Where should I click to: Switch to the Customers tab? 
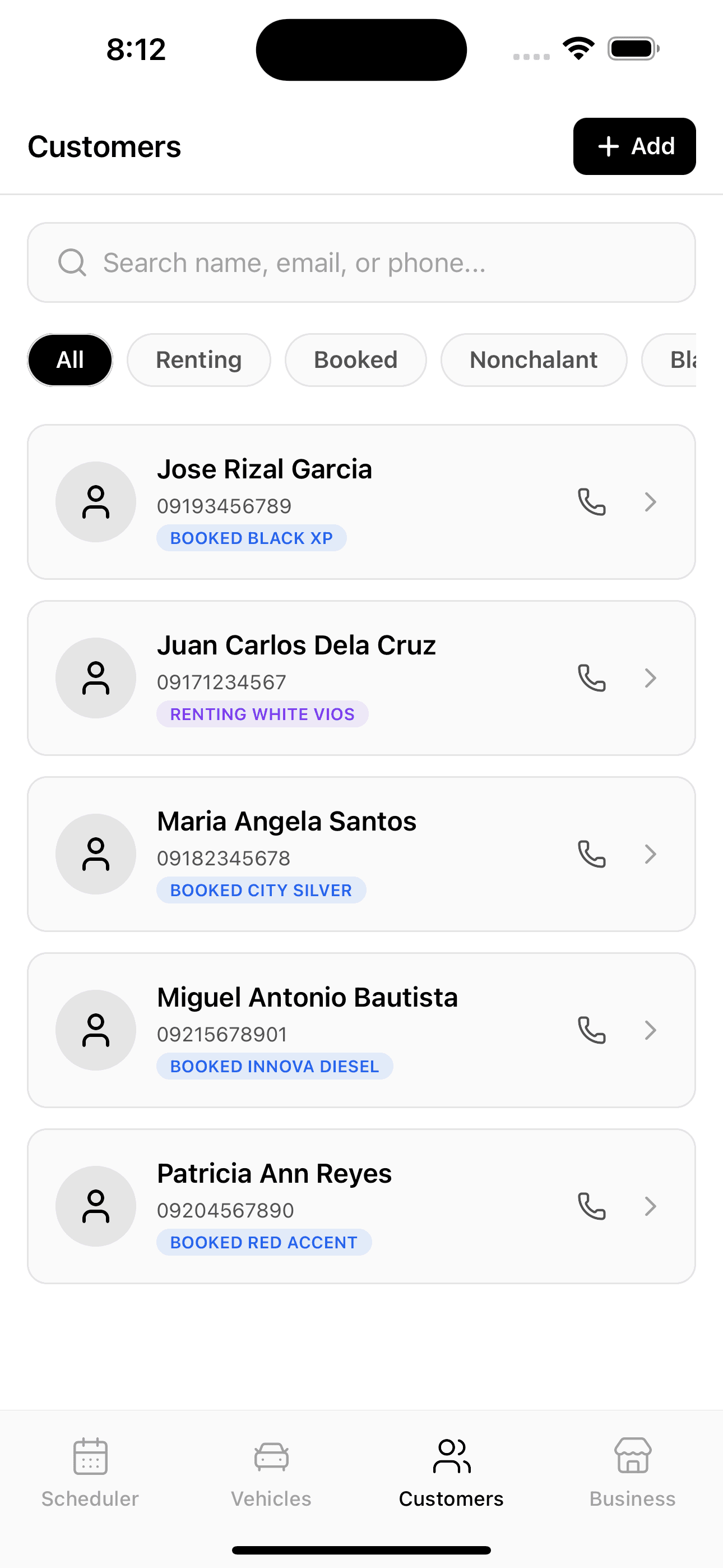click(x=451, y=1467)
